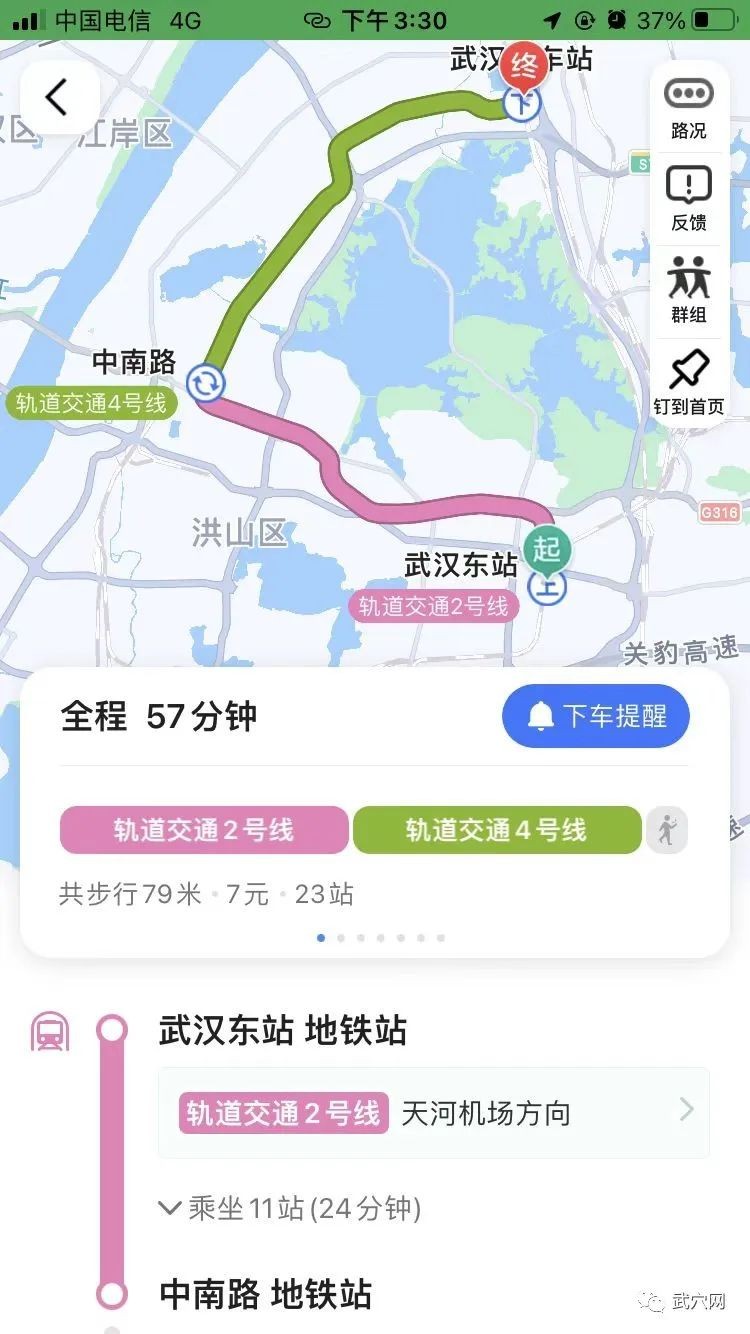Open 轨道交通2号线 天河机场方向 line details

coord(434,1113)
